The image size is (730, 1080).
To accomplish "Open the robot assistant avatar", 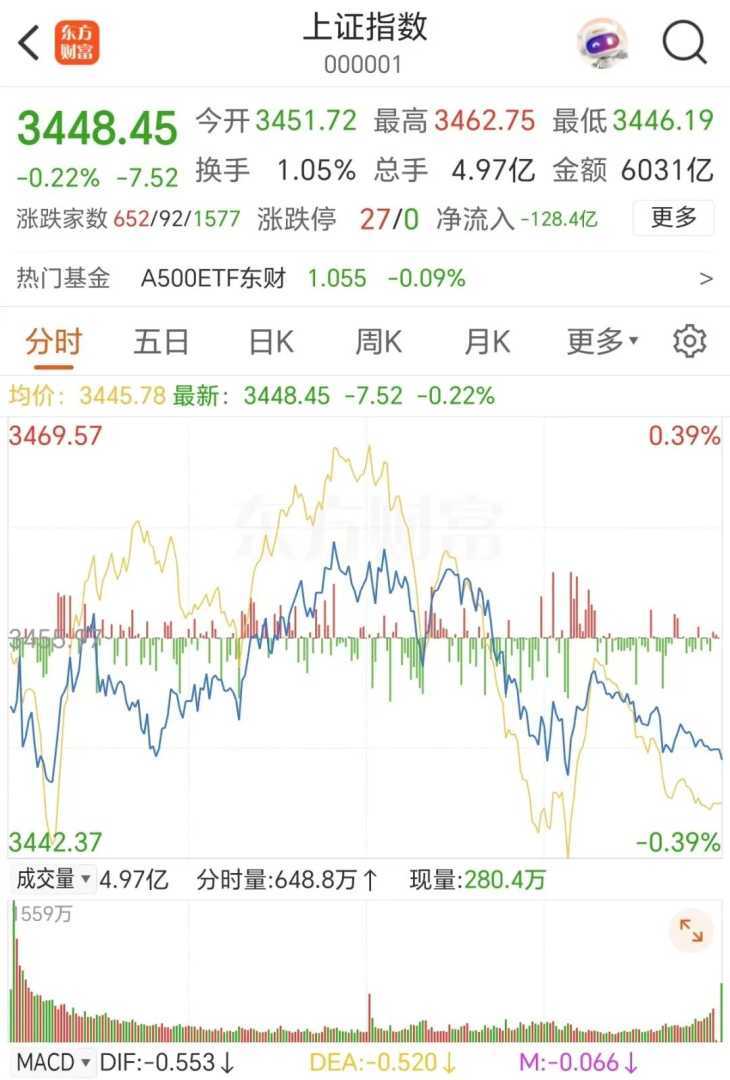I will 602,43.
